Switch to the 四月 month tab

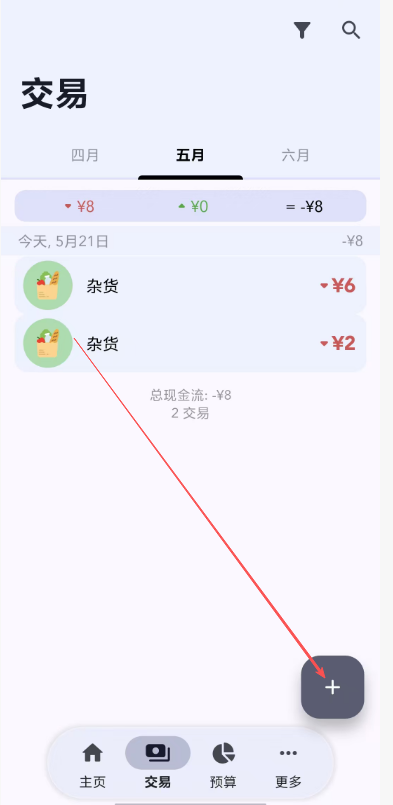pos(85,155)
